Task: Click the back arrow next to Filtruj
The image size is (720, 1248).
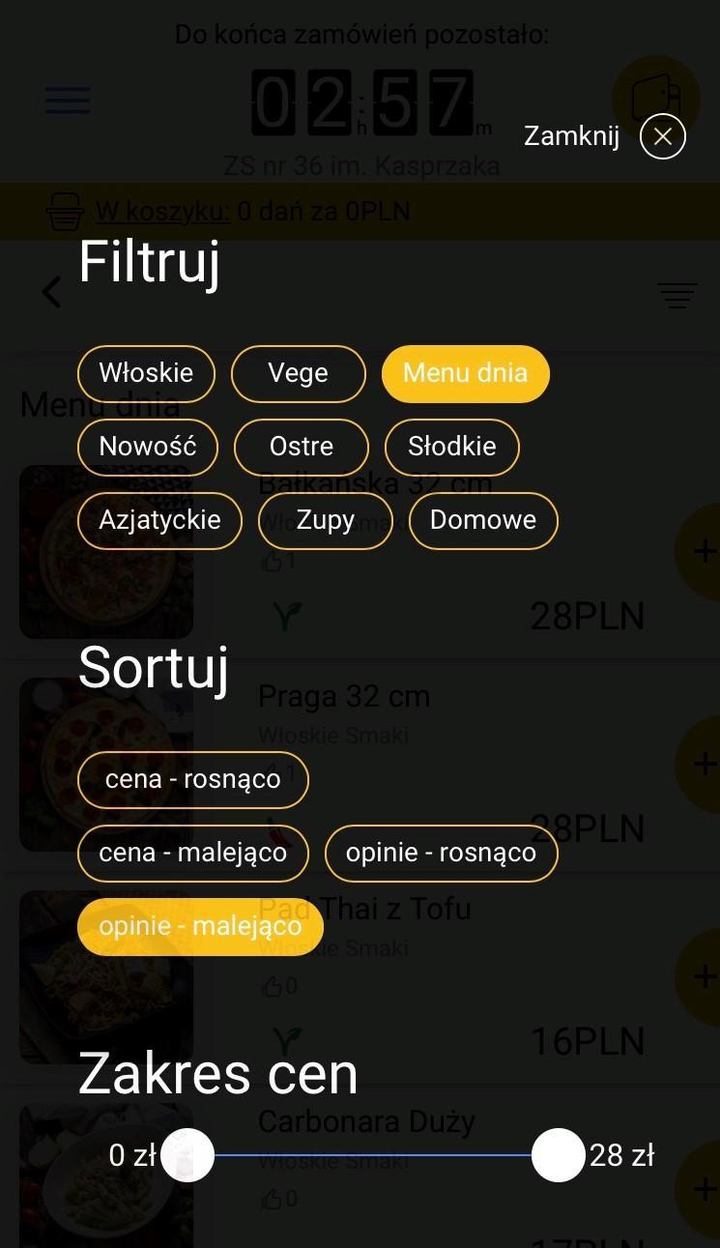Action: point(51,291)
